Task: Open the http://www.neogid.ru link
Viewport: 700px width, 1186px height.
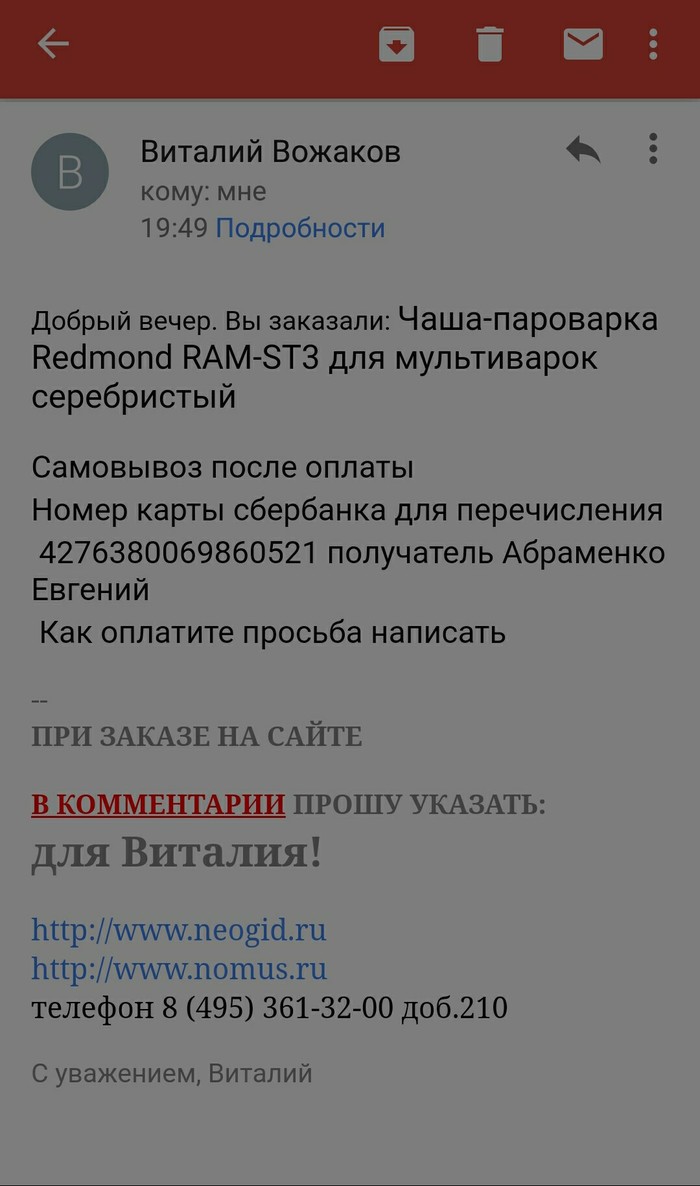Action: (178, 930)
